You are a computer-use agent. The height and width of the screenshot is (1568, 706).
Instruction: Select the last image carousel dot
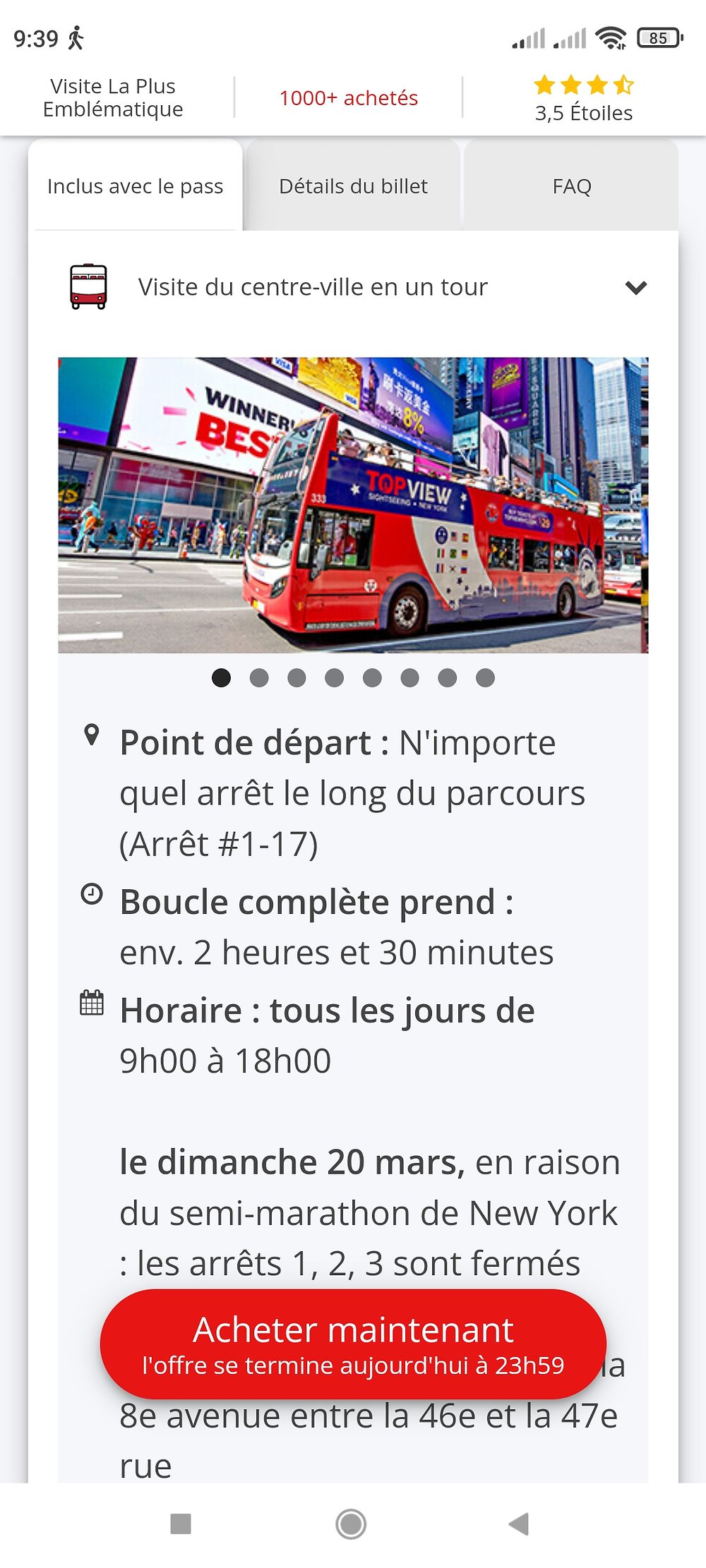[485, 678]
